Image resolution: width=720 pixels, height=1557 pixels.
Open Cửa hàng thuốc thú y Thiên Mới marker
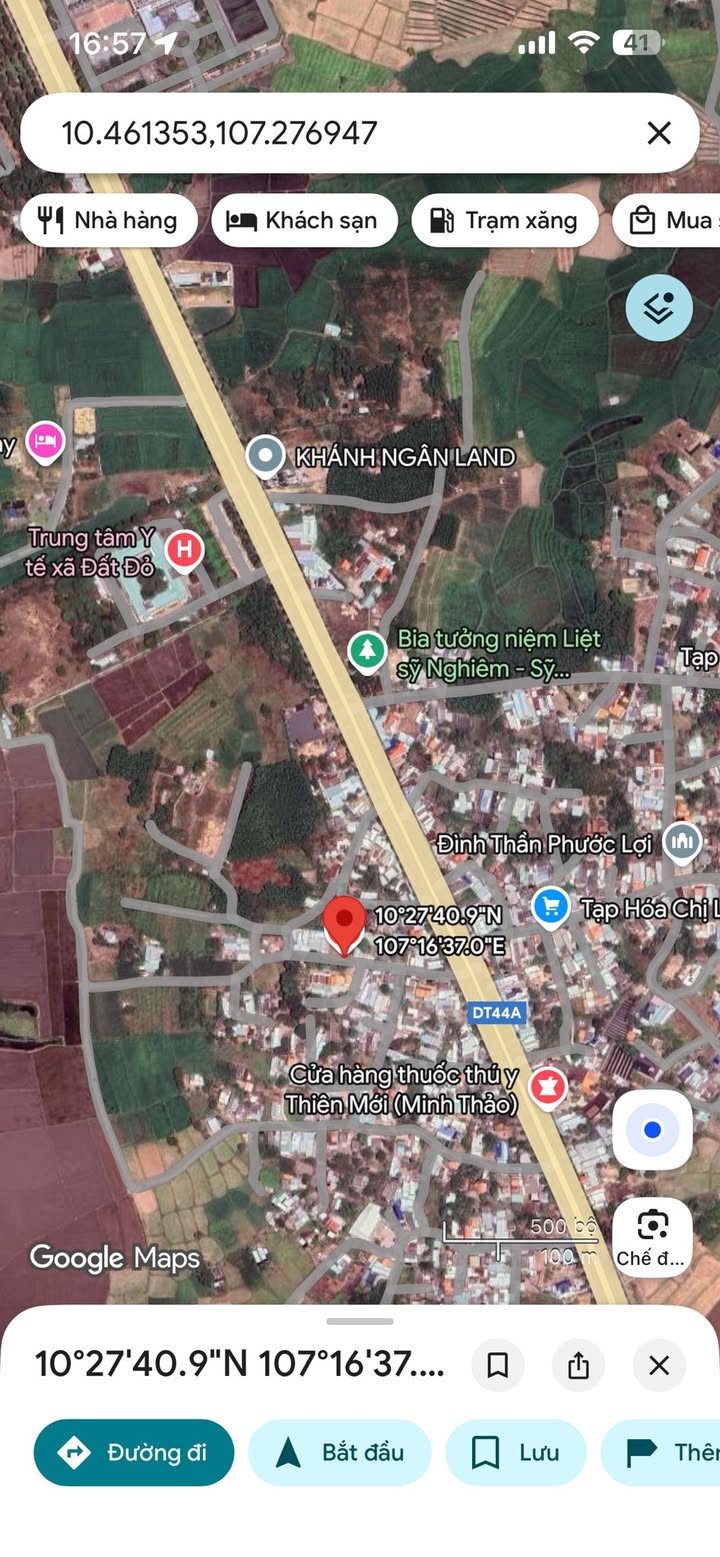tap(548, 1087)
